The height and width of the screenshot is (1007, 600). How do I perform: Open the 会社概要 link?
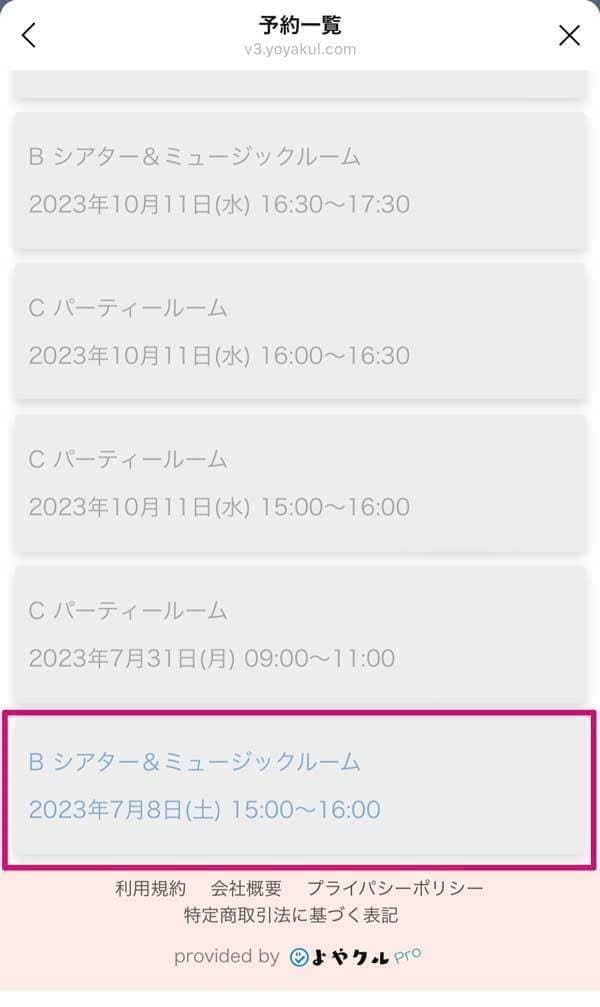click(246, 888)
